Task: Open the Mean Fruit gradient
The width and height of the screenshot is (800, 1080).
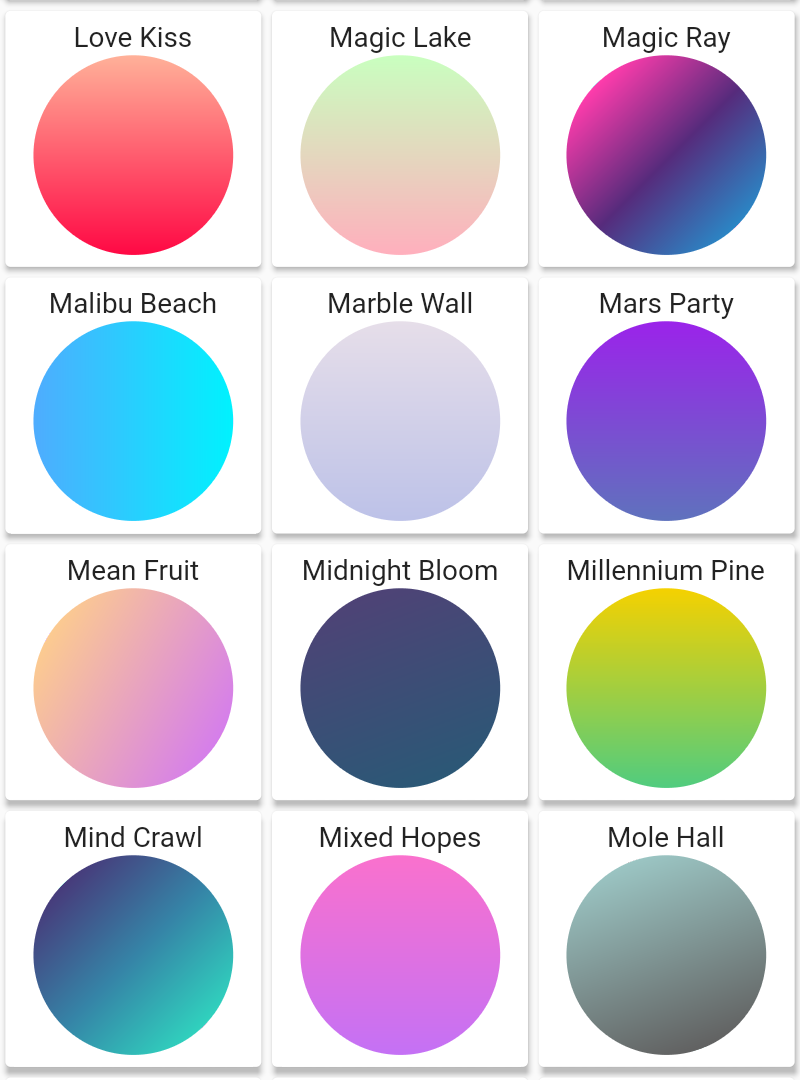Action: (133, 688)
